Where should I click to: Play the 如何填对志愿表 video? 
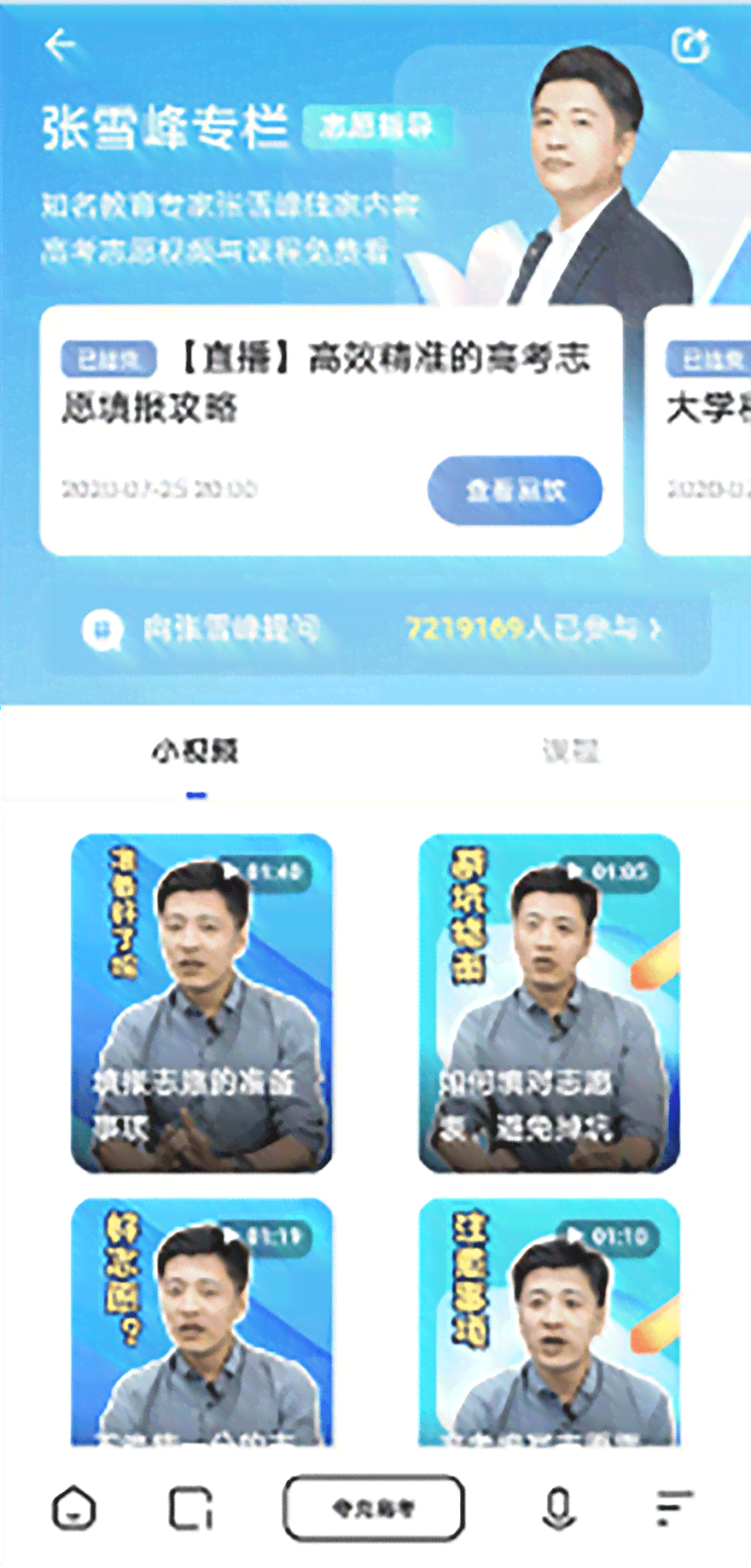(x=550, y=1003)
